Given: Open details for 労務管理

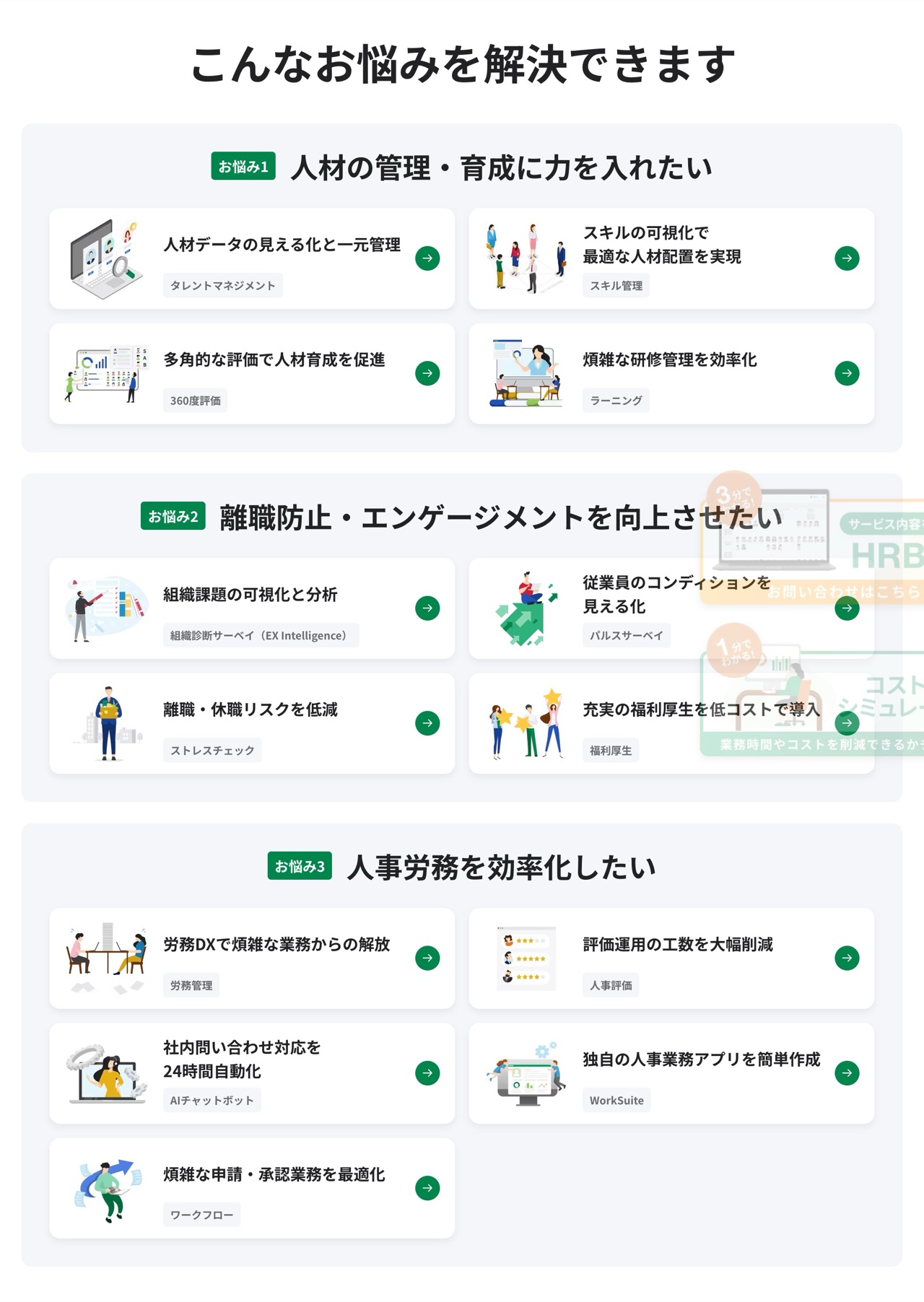Looking at the screenshot, I should [429, 958].
